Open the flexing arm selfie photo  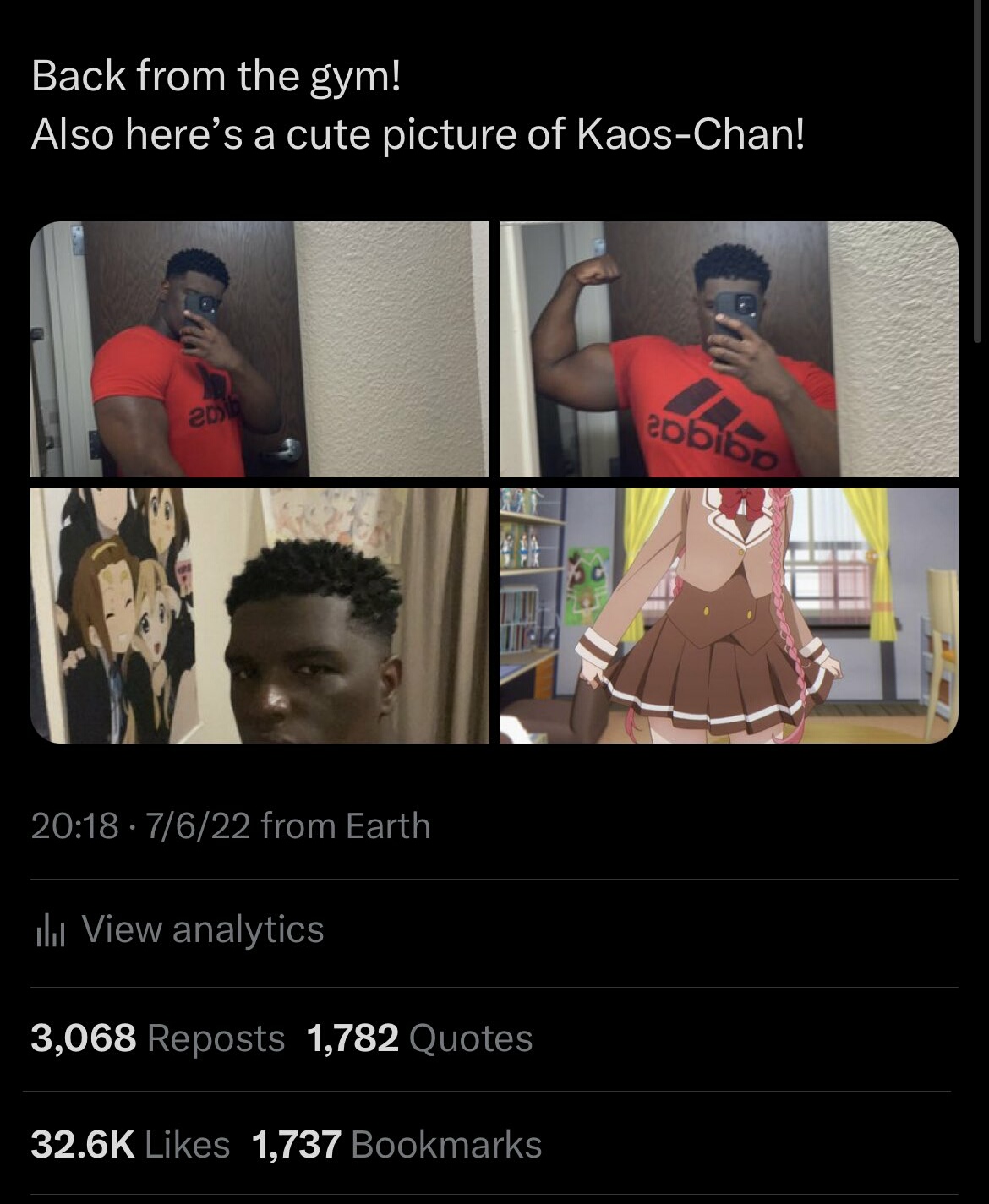point(729,349)
